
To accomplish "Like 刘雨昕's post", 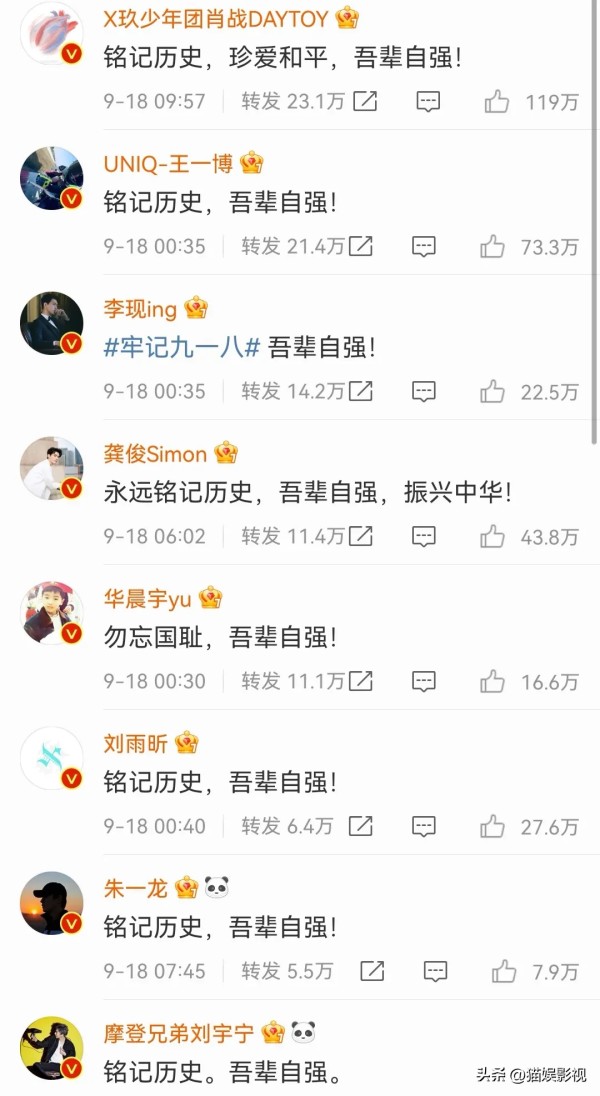I will click(x=492, y=826).
